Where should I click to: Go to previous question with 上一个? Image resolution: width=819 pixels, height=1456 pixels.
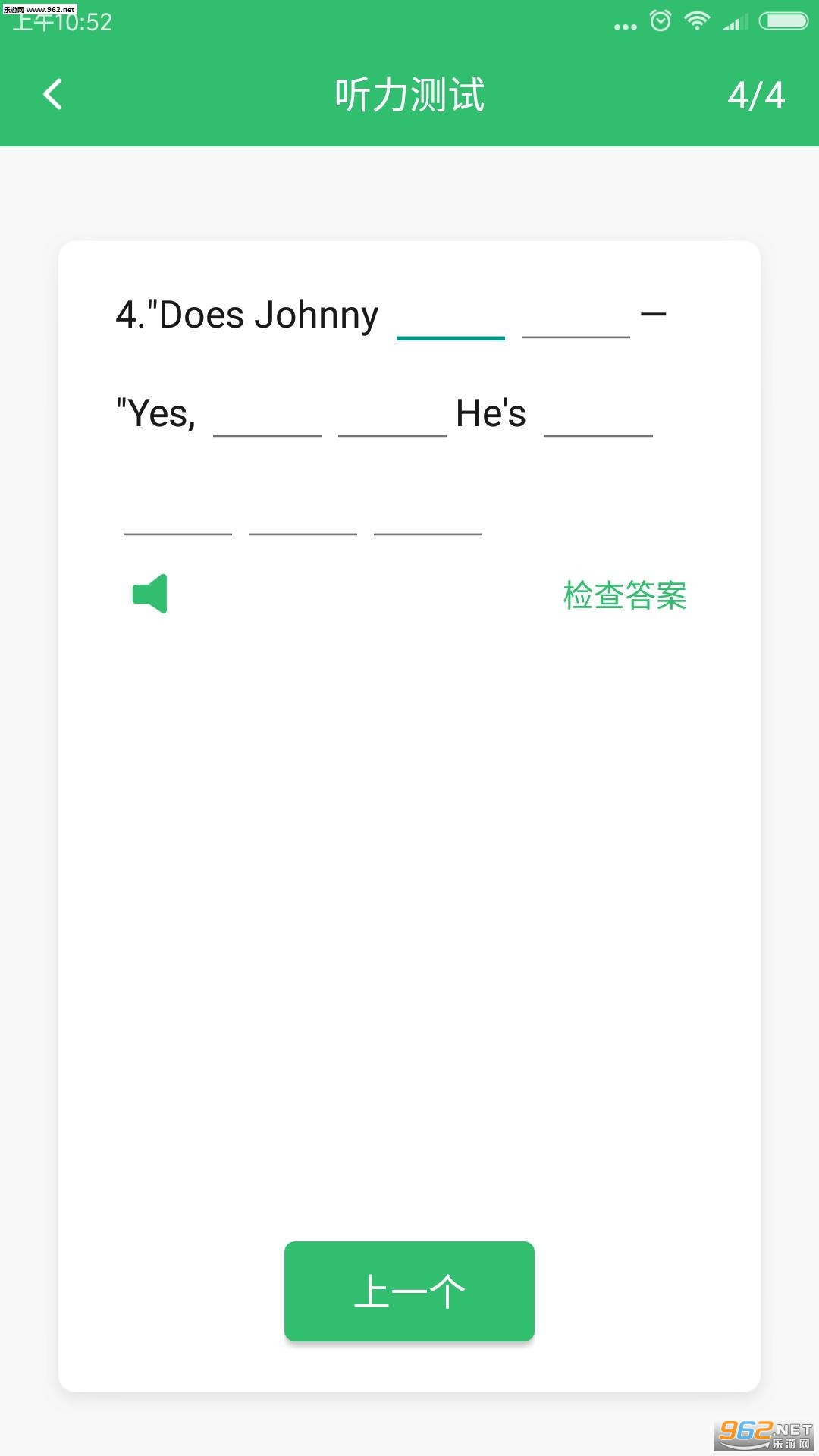pos(409,1291)
